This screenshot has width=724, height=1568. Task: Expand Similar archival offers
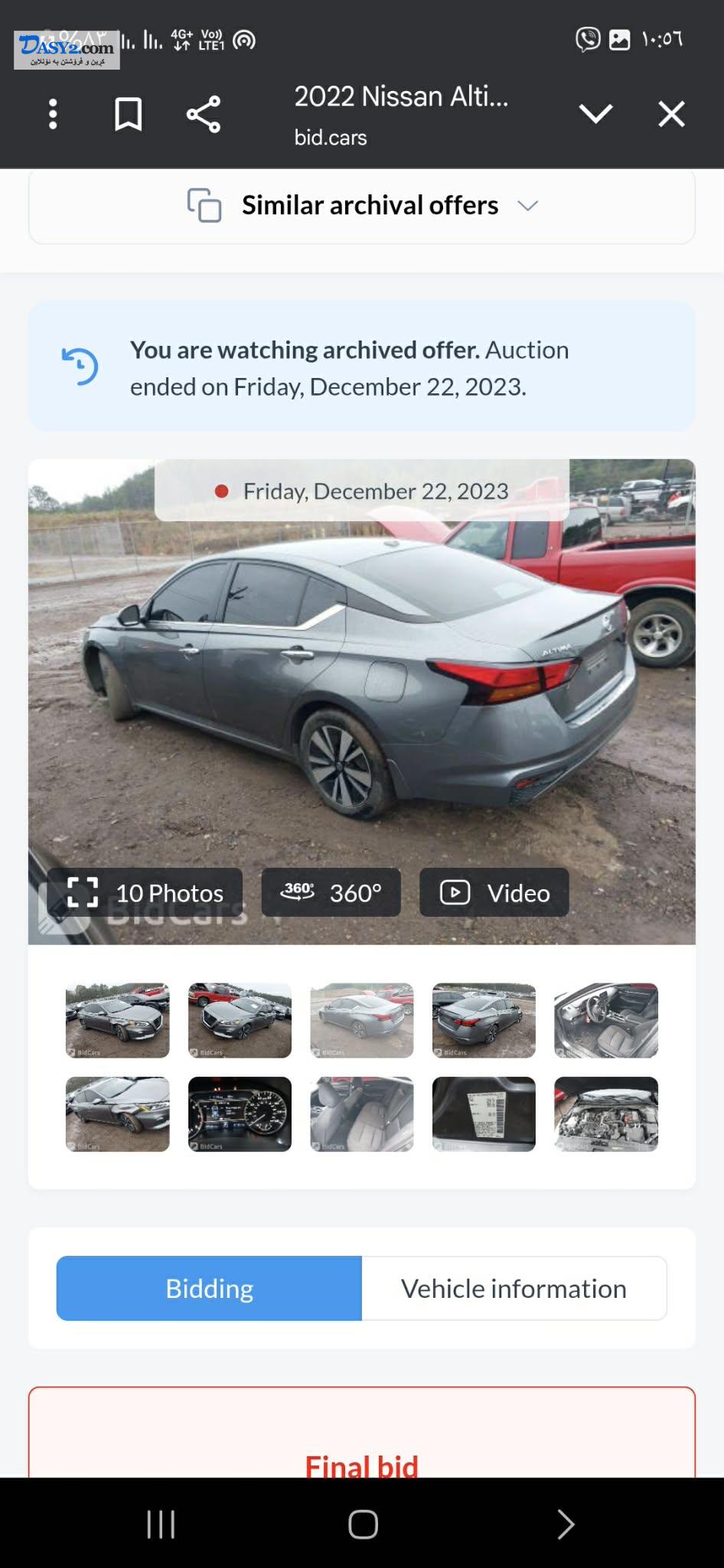(x=362, y=206)
